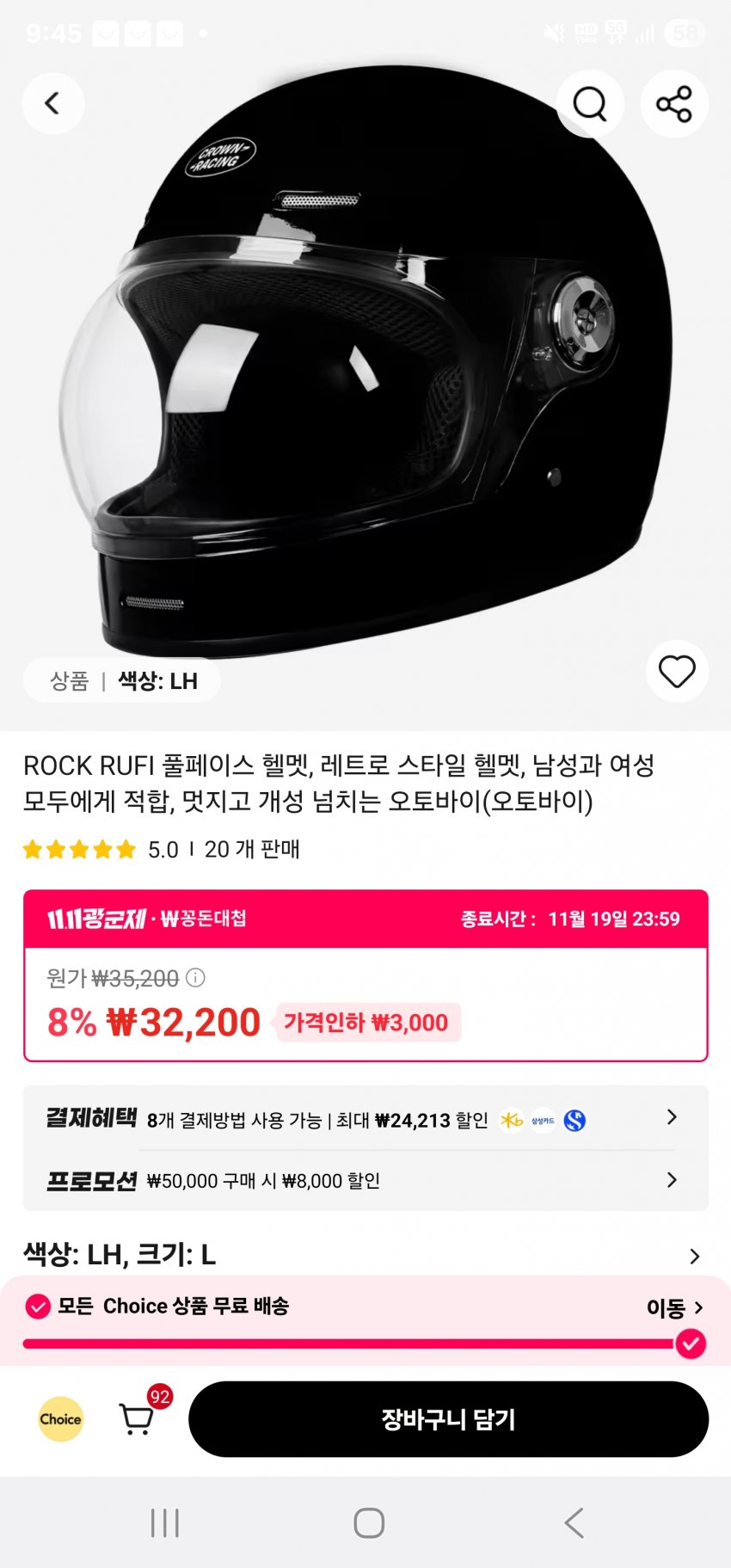Tap 이동 on free shipping banner

[x=674, y=1308]
